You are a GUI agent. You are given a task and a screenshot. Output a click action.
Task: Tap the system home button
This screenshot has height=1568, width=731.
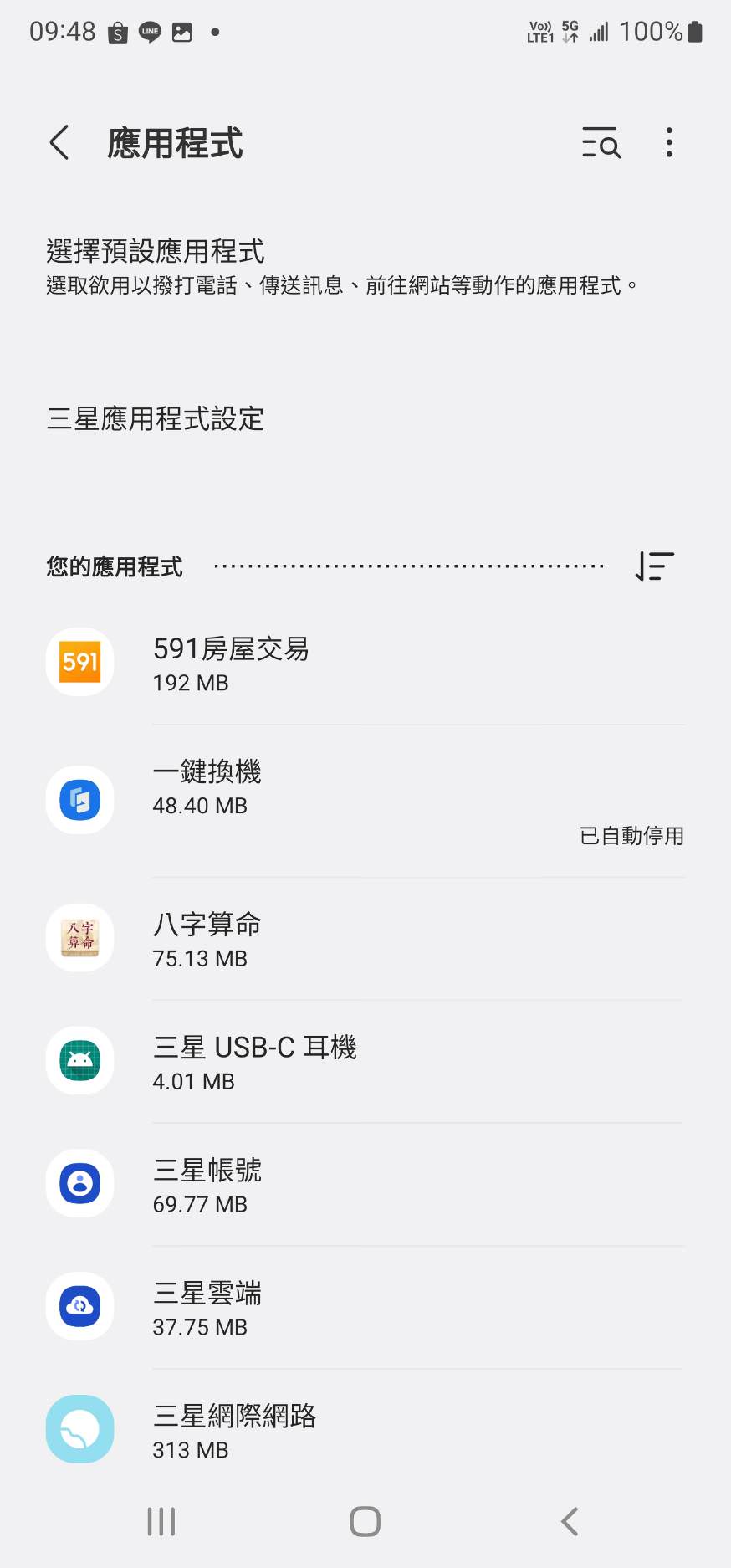coord(365,1521)
